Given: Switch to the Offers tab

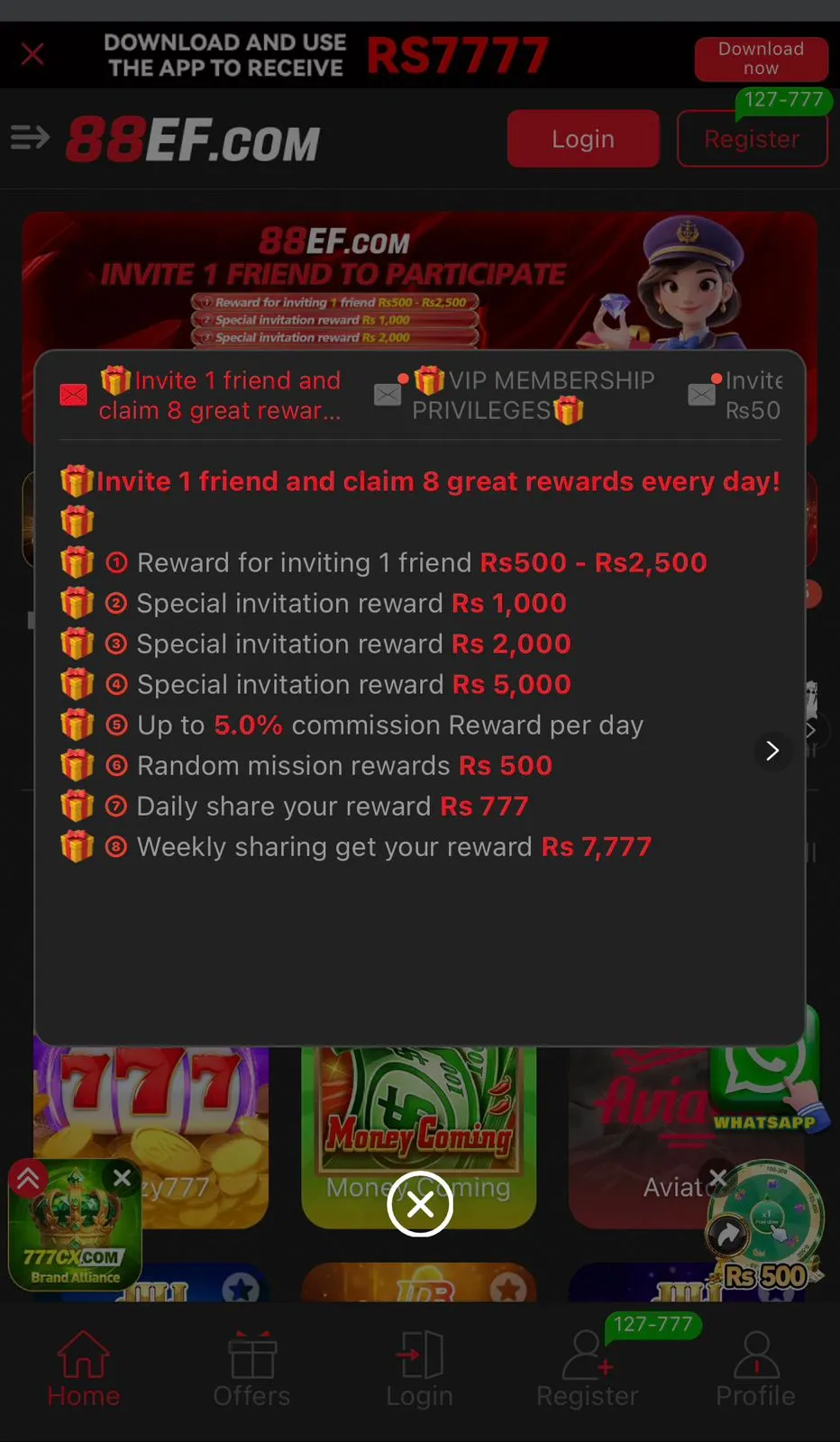Looking at the screenshot, I should pos(251,1369).
